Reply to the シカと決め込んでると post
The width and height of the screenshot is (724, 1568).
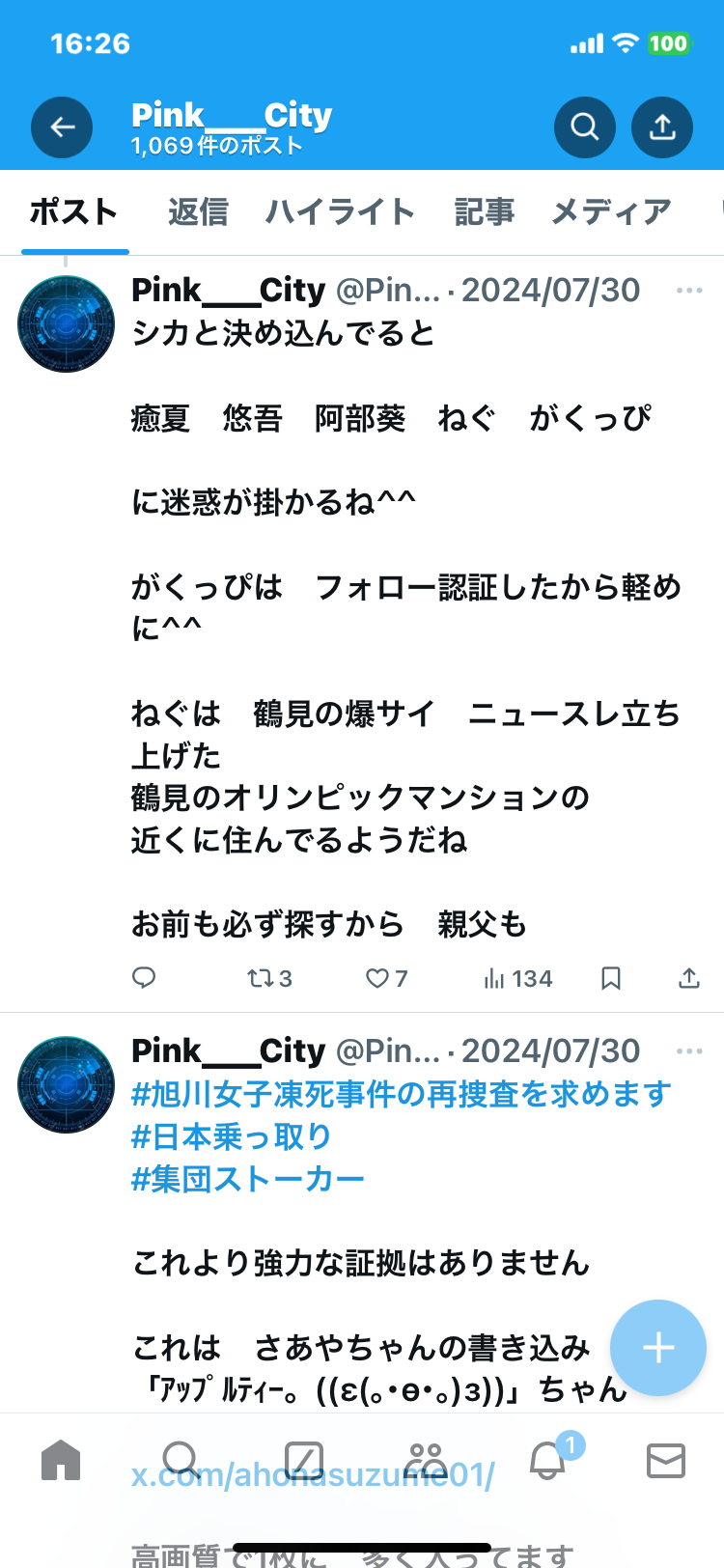(x=144, y=978)
